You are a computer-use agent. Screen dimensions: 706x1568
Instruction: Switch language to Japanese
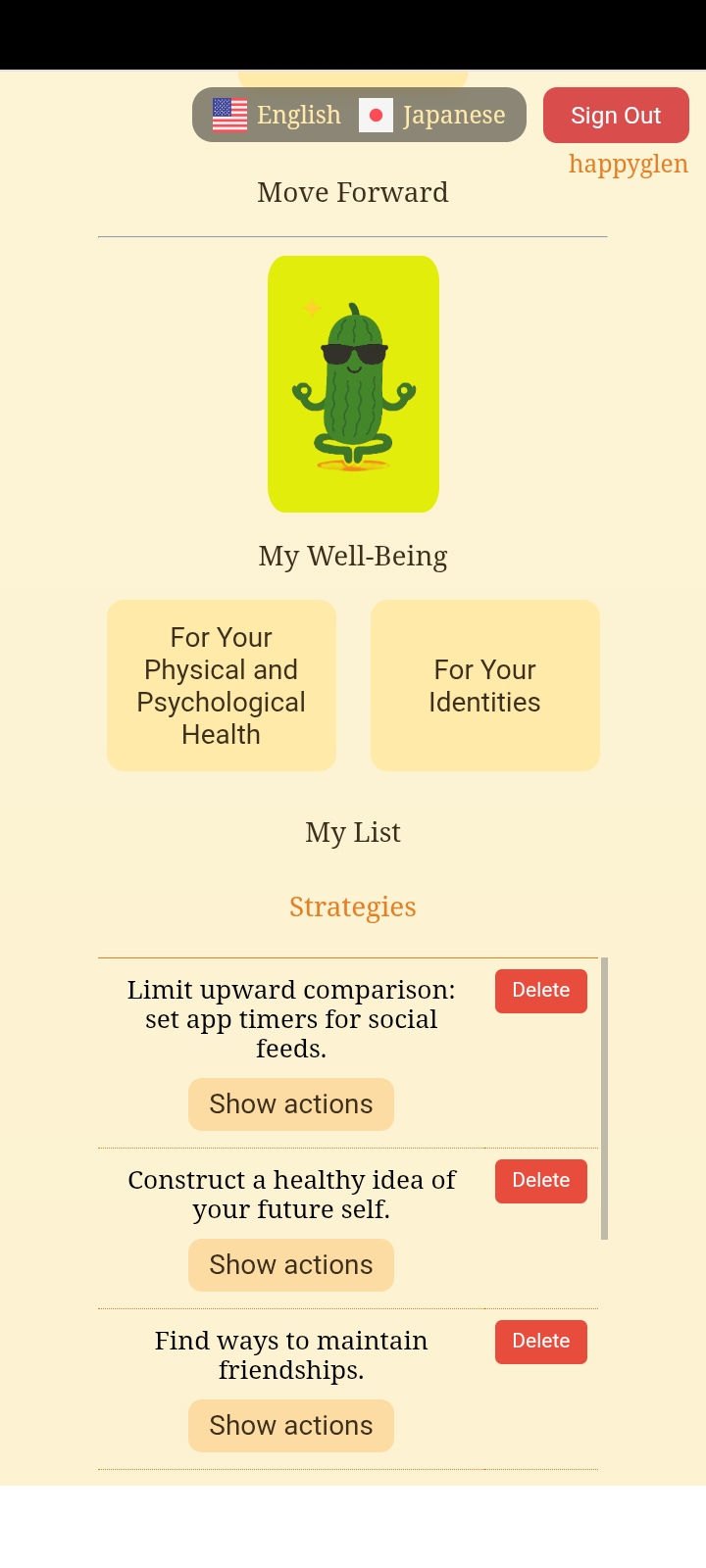pyautogui.click(x=433, y=116)
